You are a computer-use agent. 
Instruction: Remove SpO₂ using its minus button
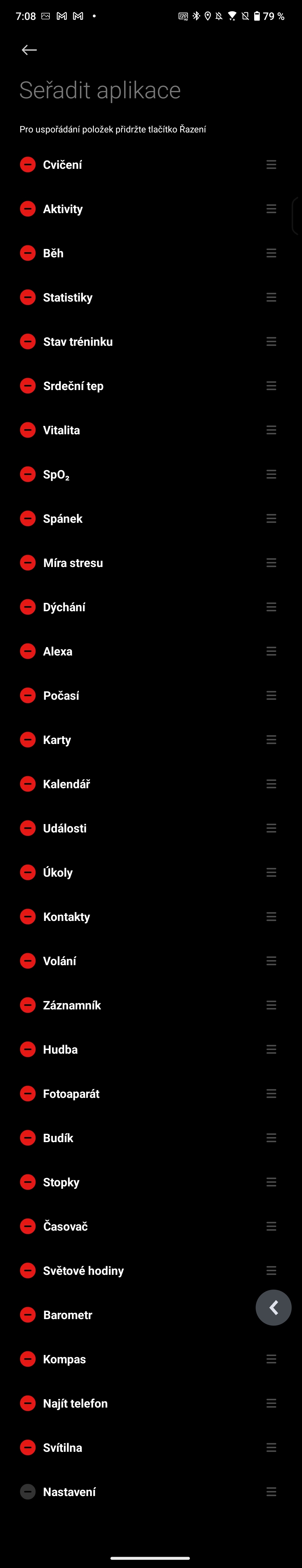point(28,473)
